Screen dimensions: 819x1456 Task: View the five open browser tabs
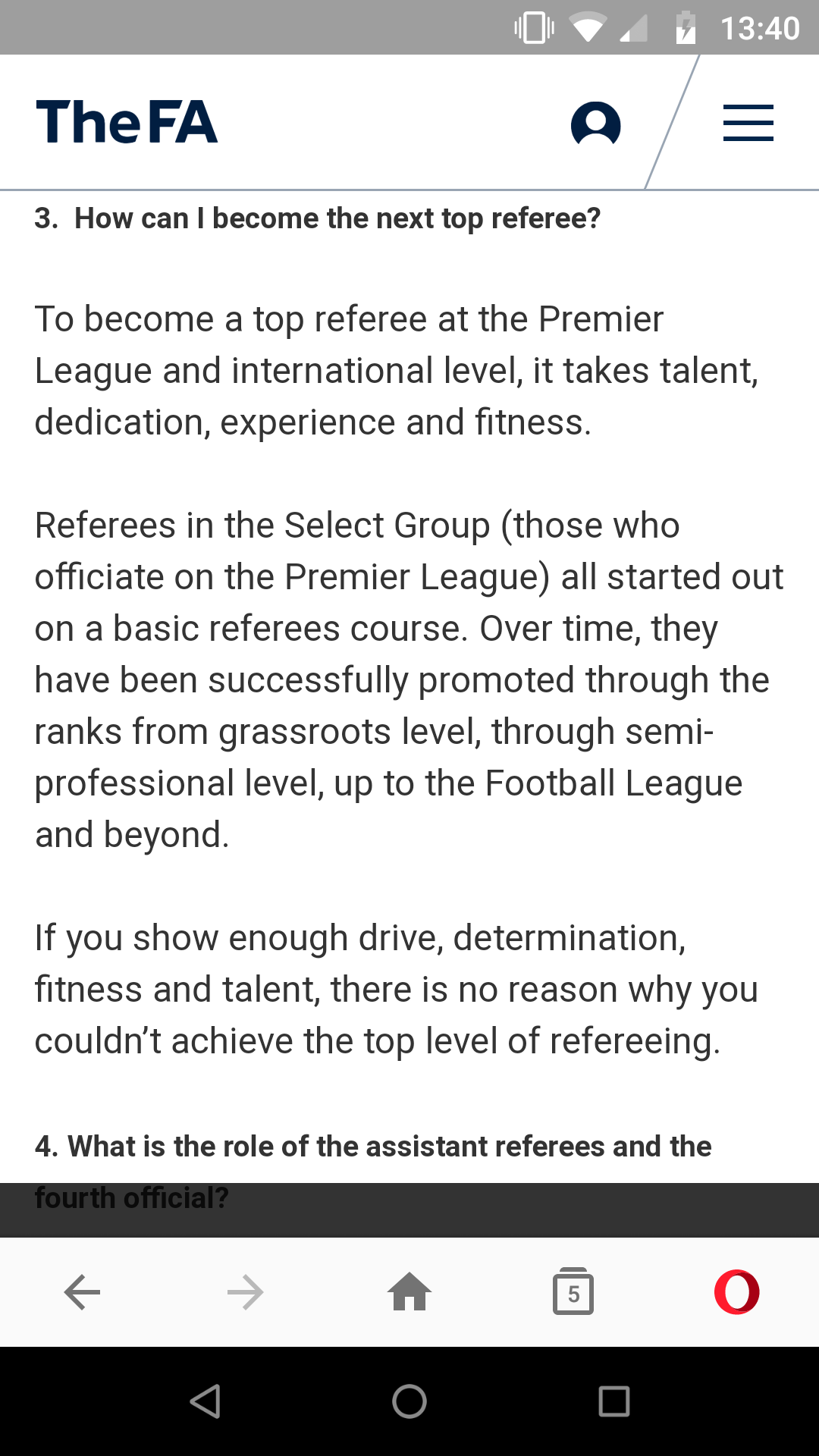point(573,1291)
